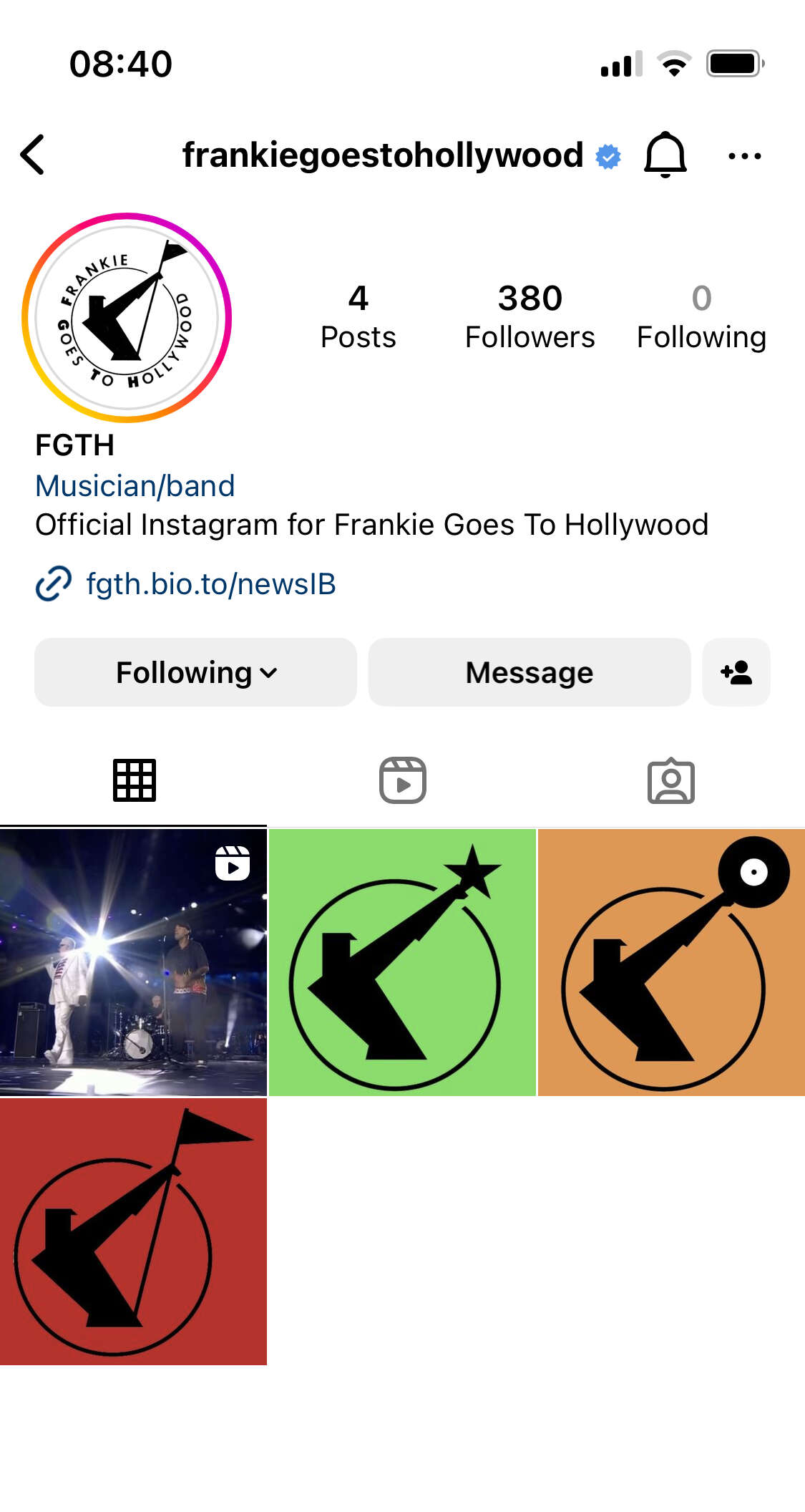The image size is (805, 1512).
Task: Open the notifications bell for this profile
Action: coord(665,155)
